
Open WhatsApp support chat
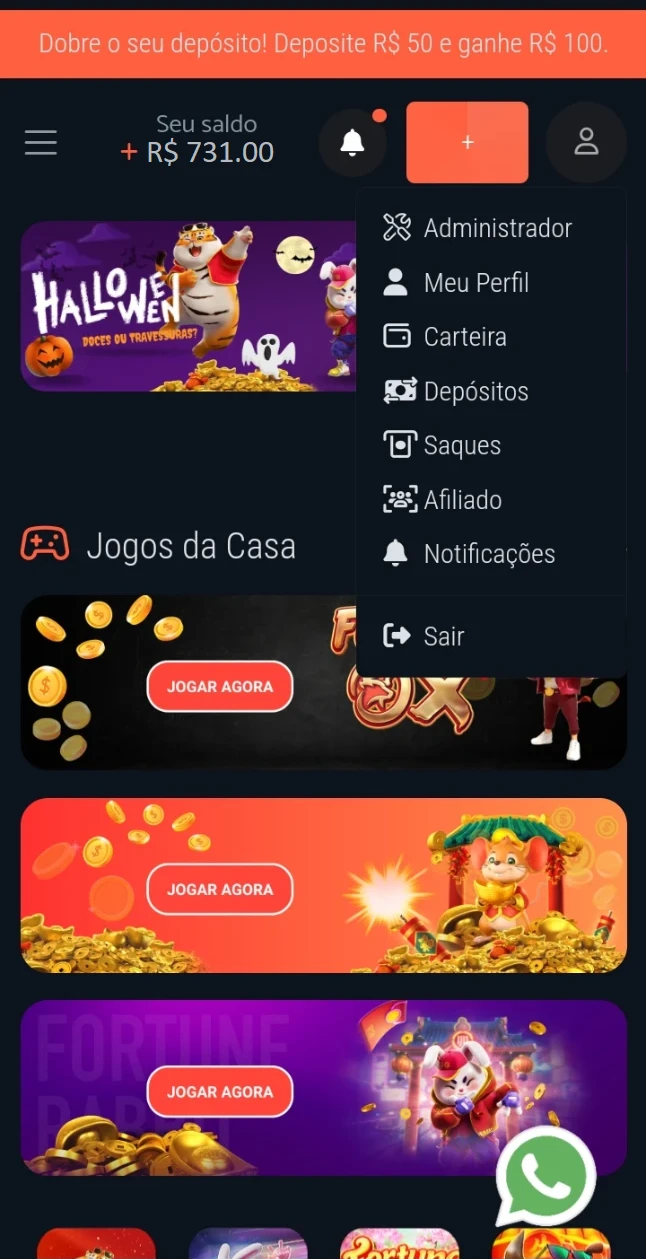click(546, 1177)
